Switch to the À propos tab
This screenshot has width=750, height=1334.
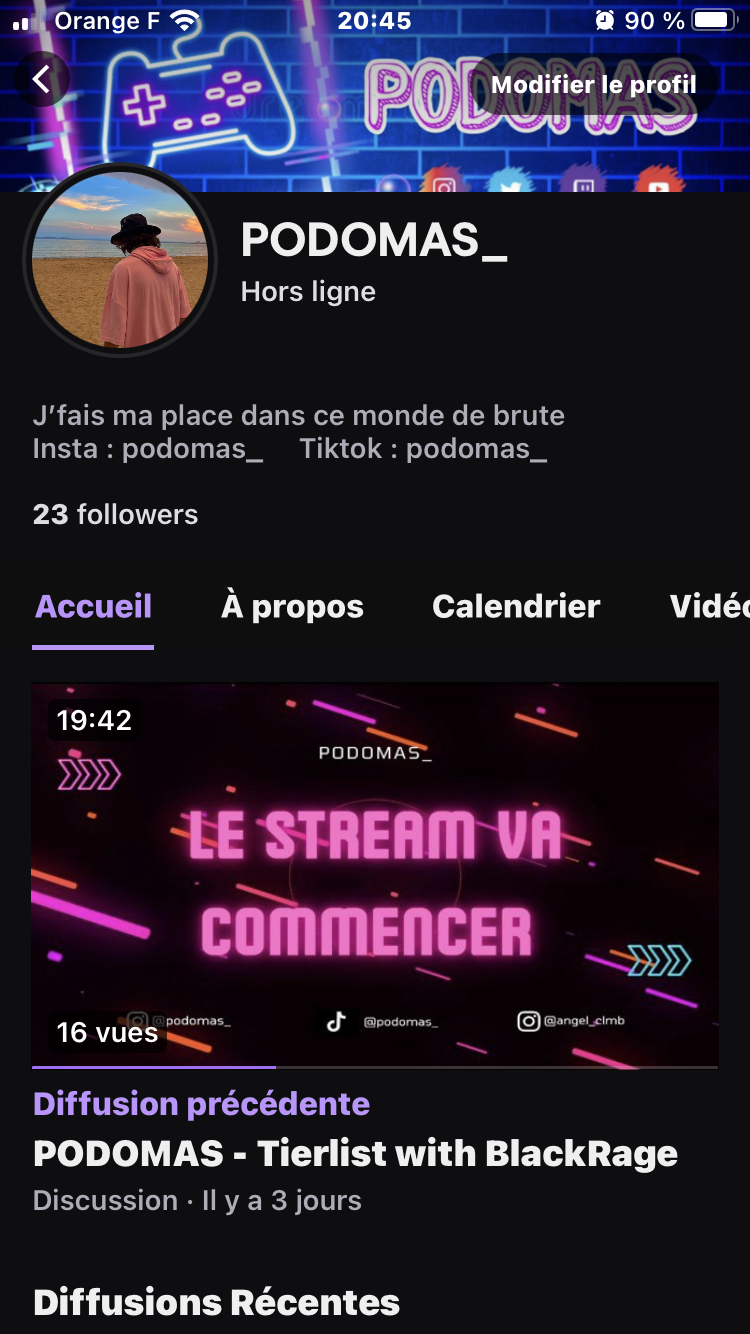(292, 606)
